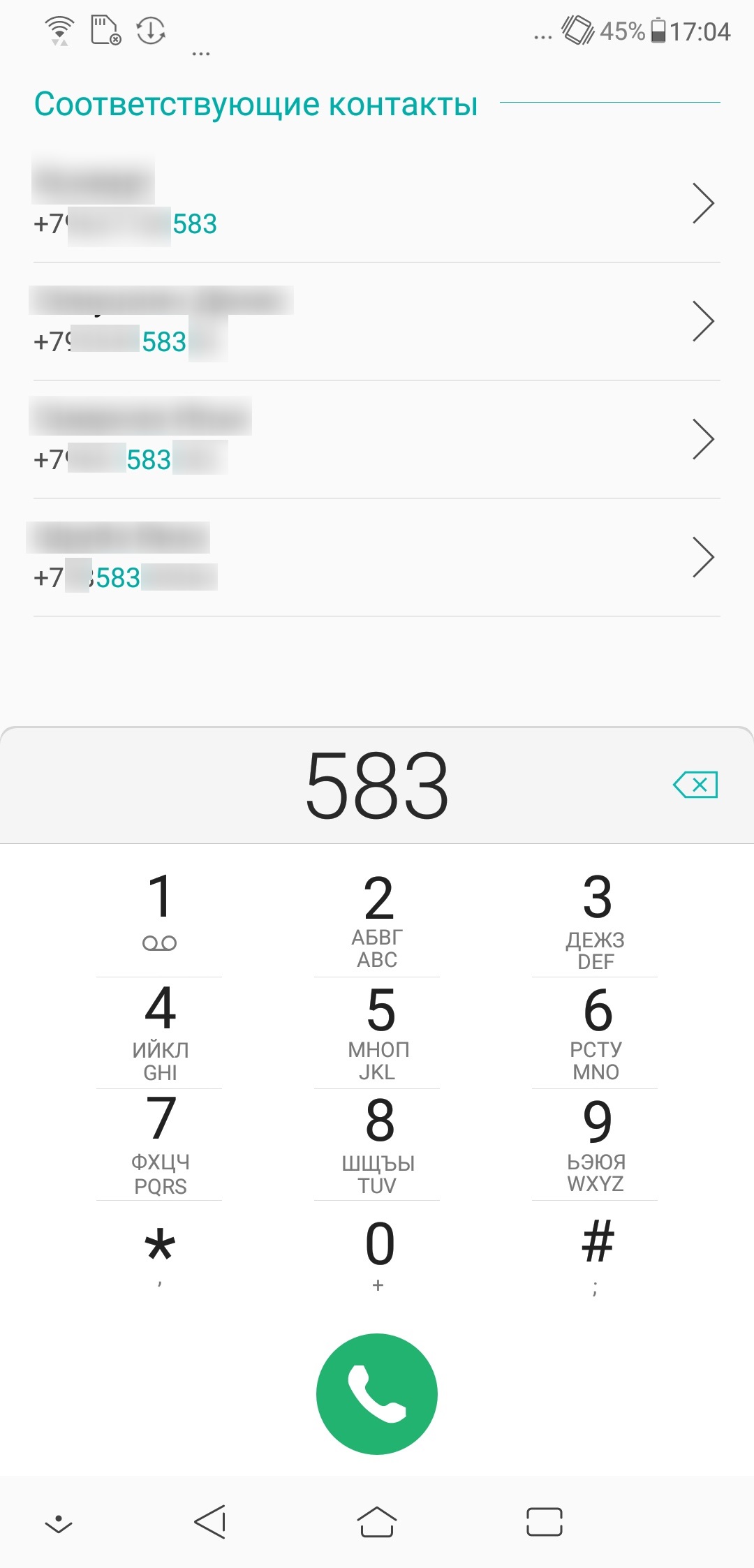Hide the dial pad with the down arrow
754x1568 pixels.
coord(59,1522)
